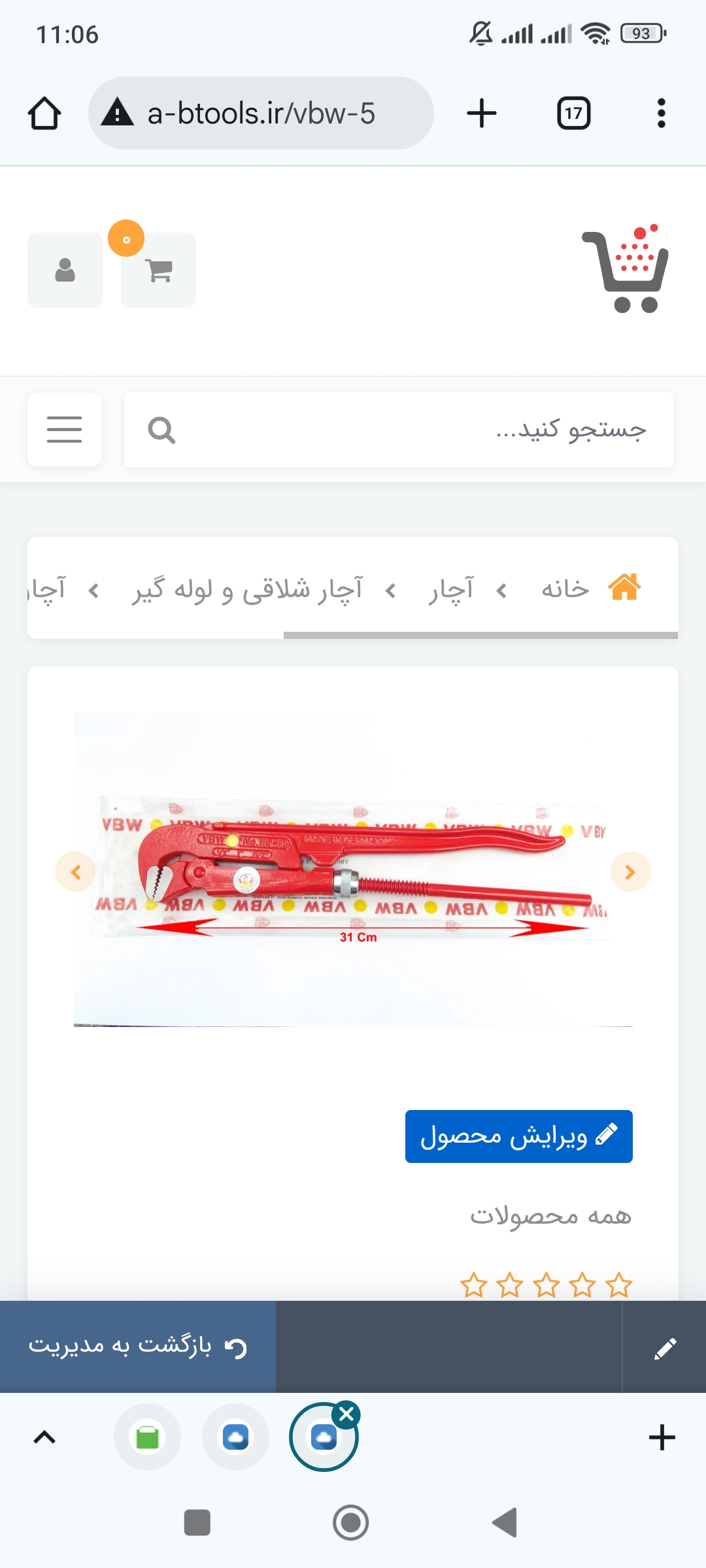Tap the store logo
The height and width of the screenshot is (1568, 706).
[x=626, y=269]
